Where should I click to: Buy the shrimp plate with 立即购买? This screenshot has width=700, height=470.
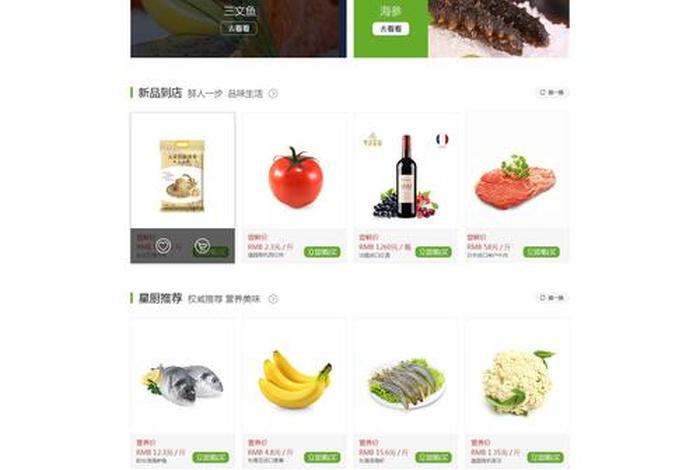433,457
